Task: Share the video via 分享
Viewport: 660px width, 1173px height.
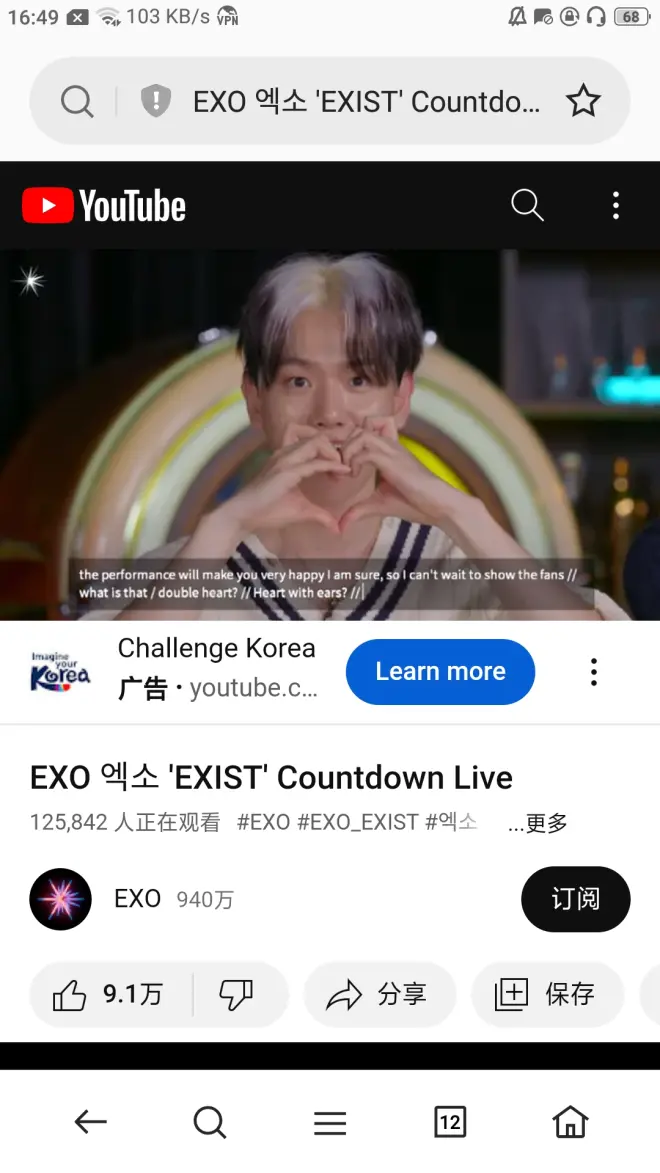Action: (379, 994)
